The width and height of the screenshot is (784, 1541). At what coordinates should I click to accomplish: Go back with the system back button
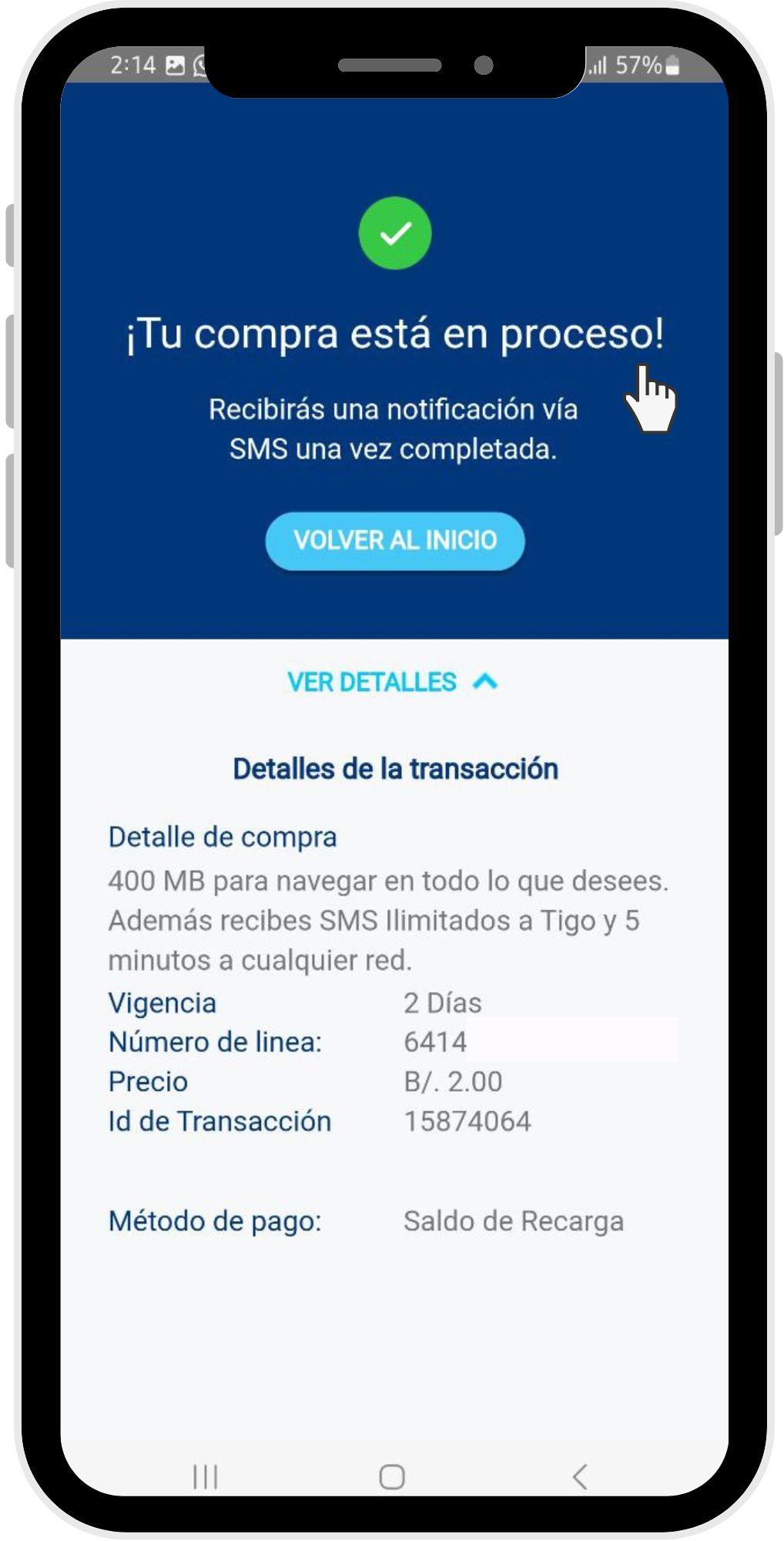click(x=580, y=1476)
